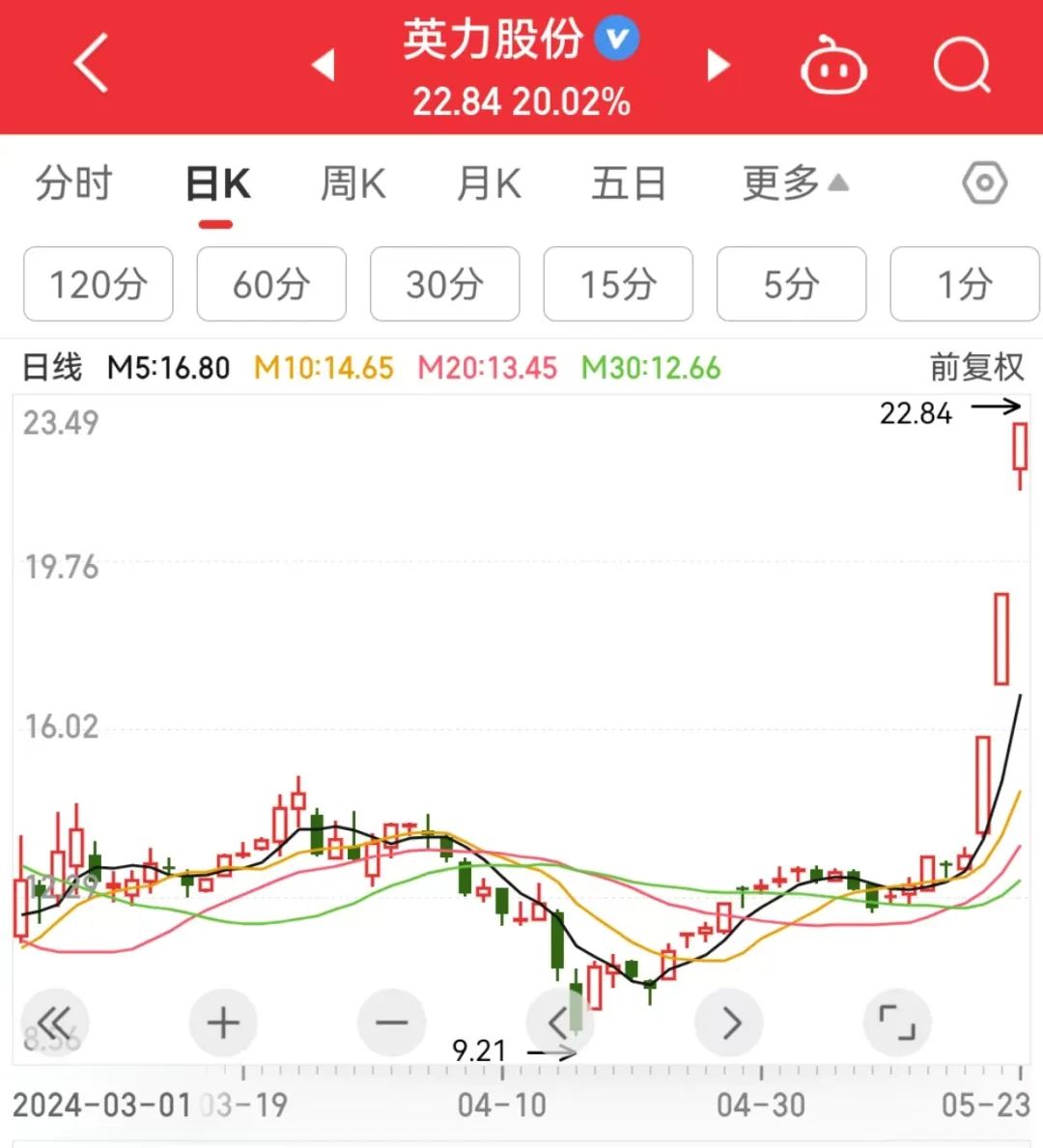The width and height of the screenshot is (1043, 1148).
Task: Change the 前复权 adjustment mode
Action: tap(975, 368)
